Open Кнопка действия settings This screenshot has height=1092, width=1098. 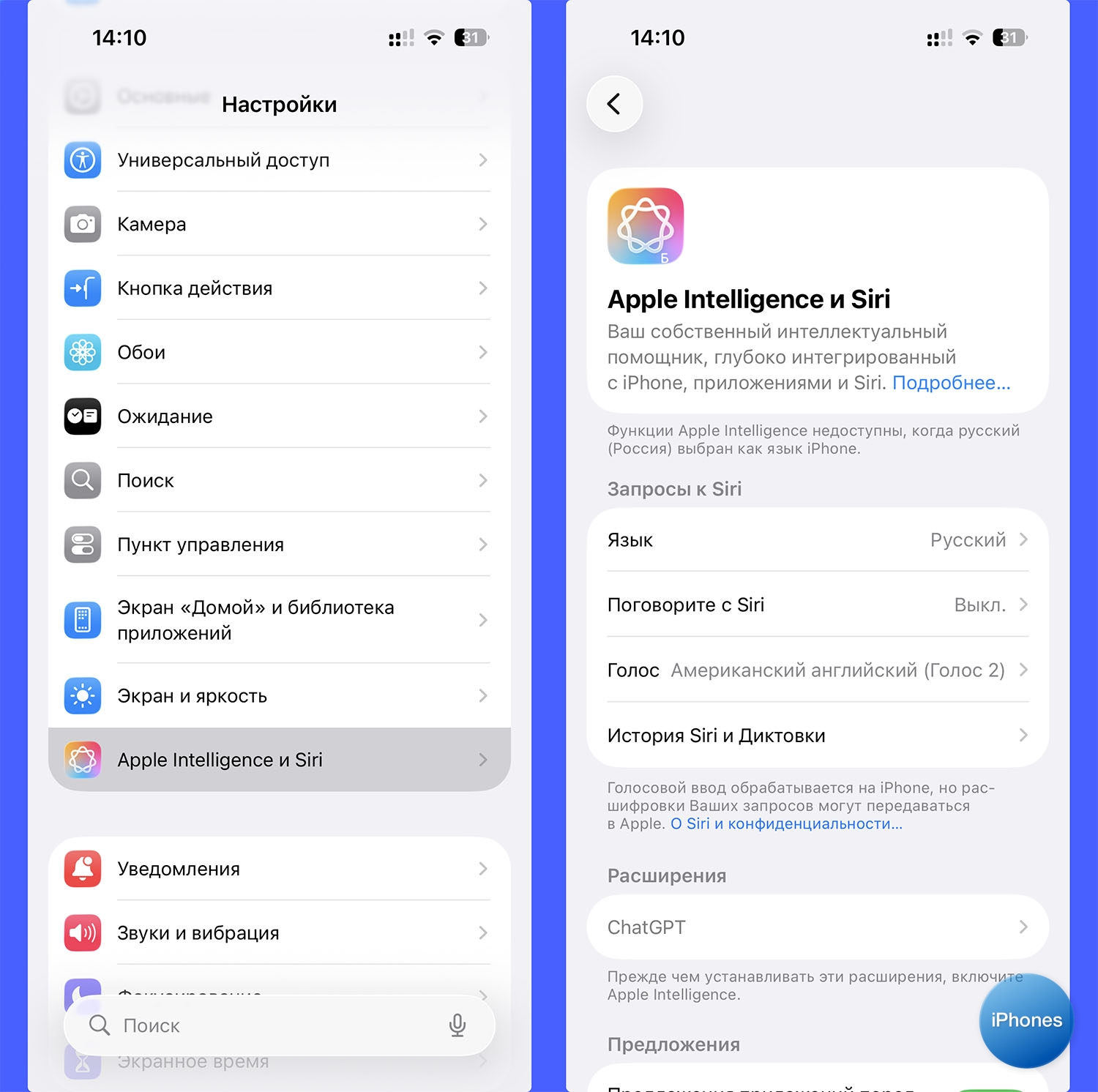click(x=278, y=288)
